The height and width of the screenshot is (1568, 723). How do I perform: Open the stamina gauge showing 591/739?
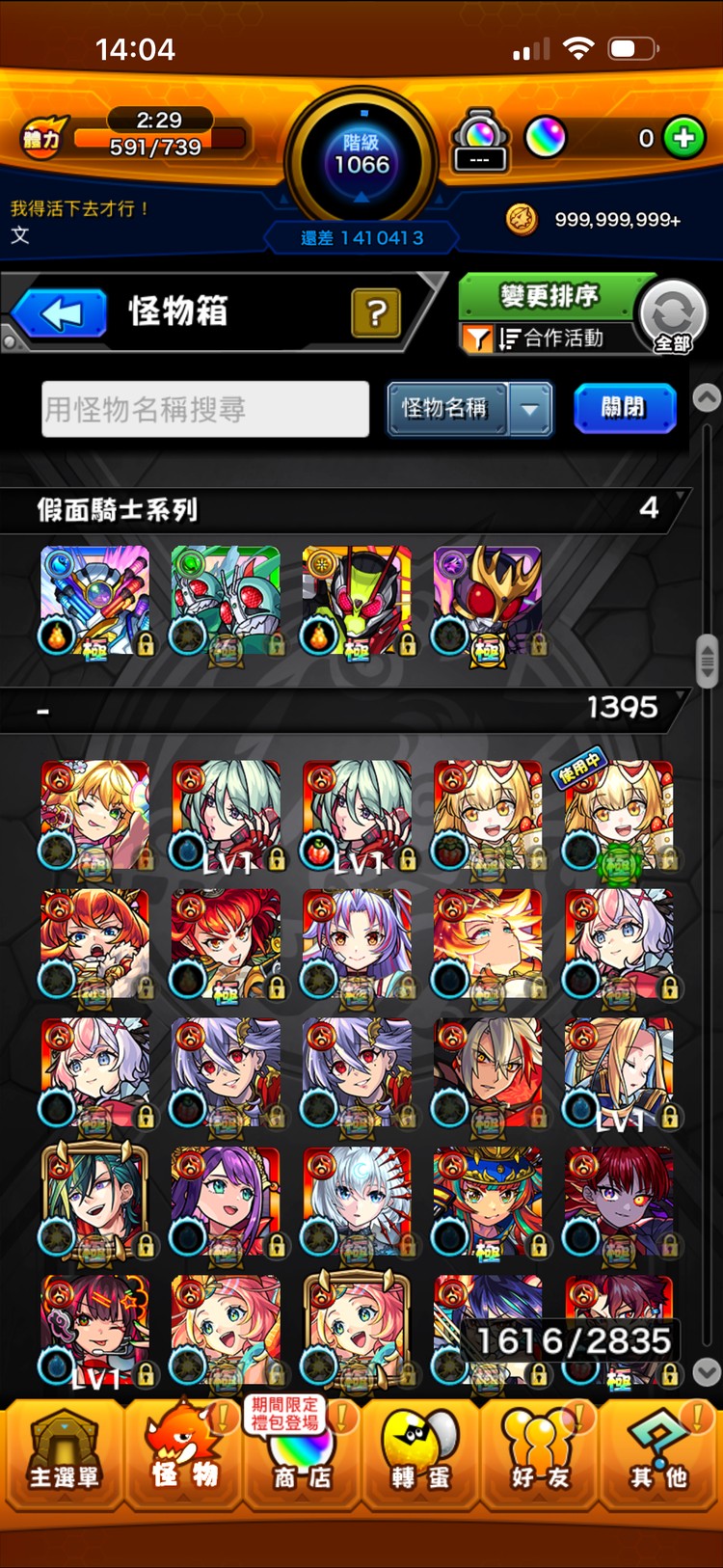(x=140, y=136)
